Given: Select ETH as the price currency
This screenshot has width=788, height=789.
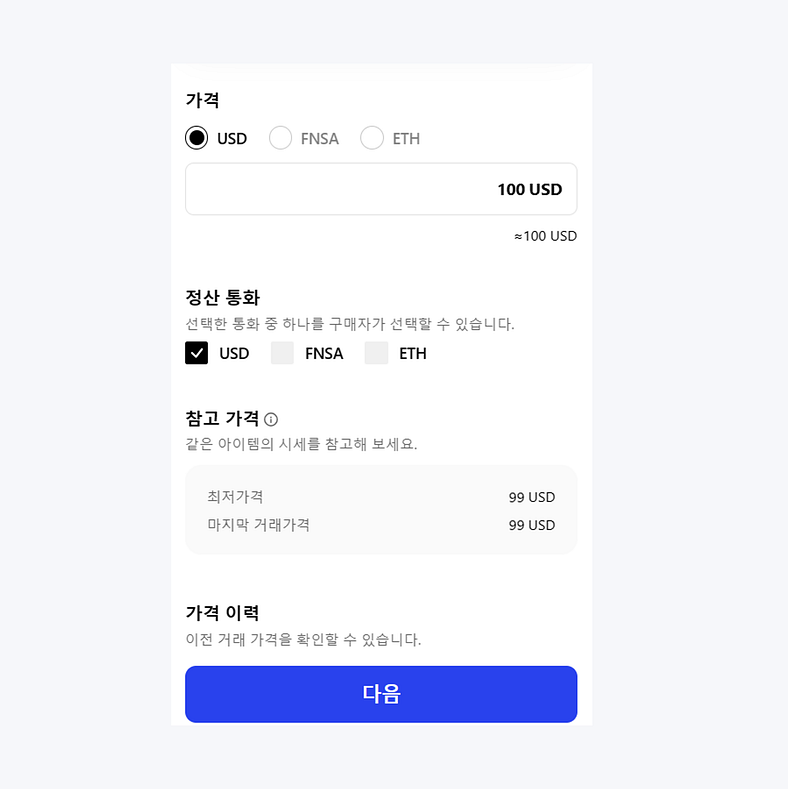Looking at the screenshot, I should point(372,138).
